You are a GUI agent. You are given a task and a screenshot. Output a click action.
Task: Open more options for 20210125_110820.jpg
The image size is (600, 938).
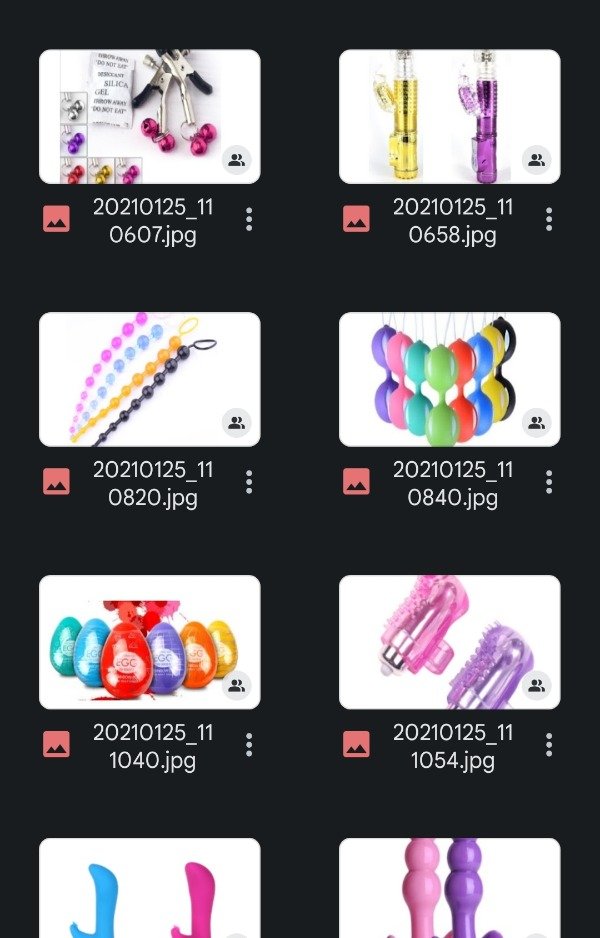(x=249, y=483)
